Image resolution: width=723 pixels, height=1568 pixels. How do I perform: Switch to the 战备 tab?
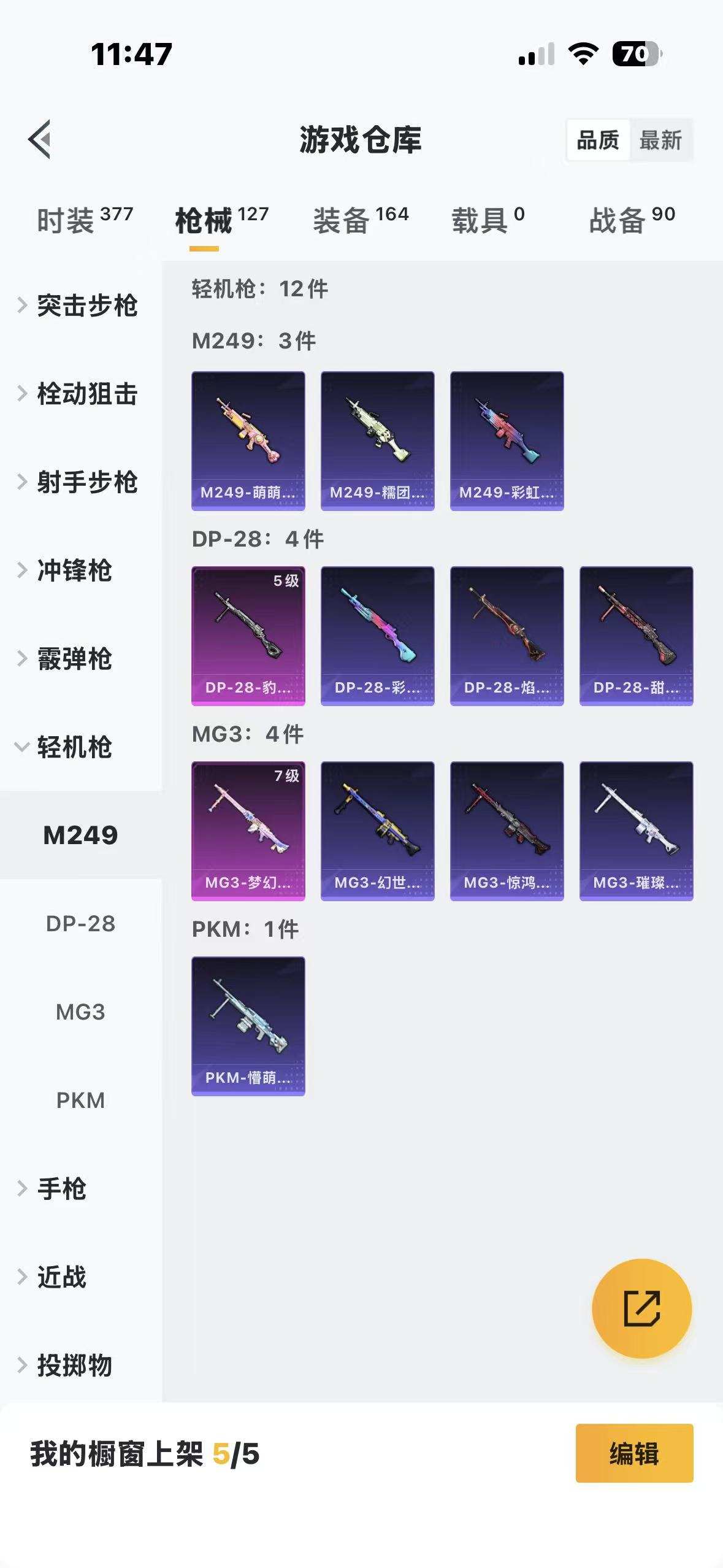pyautogui.click(x=632, y=220)
